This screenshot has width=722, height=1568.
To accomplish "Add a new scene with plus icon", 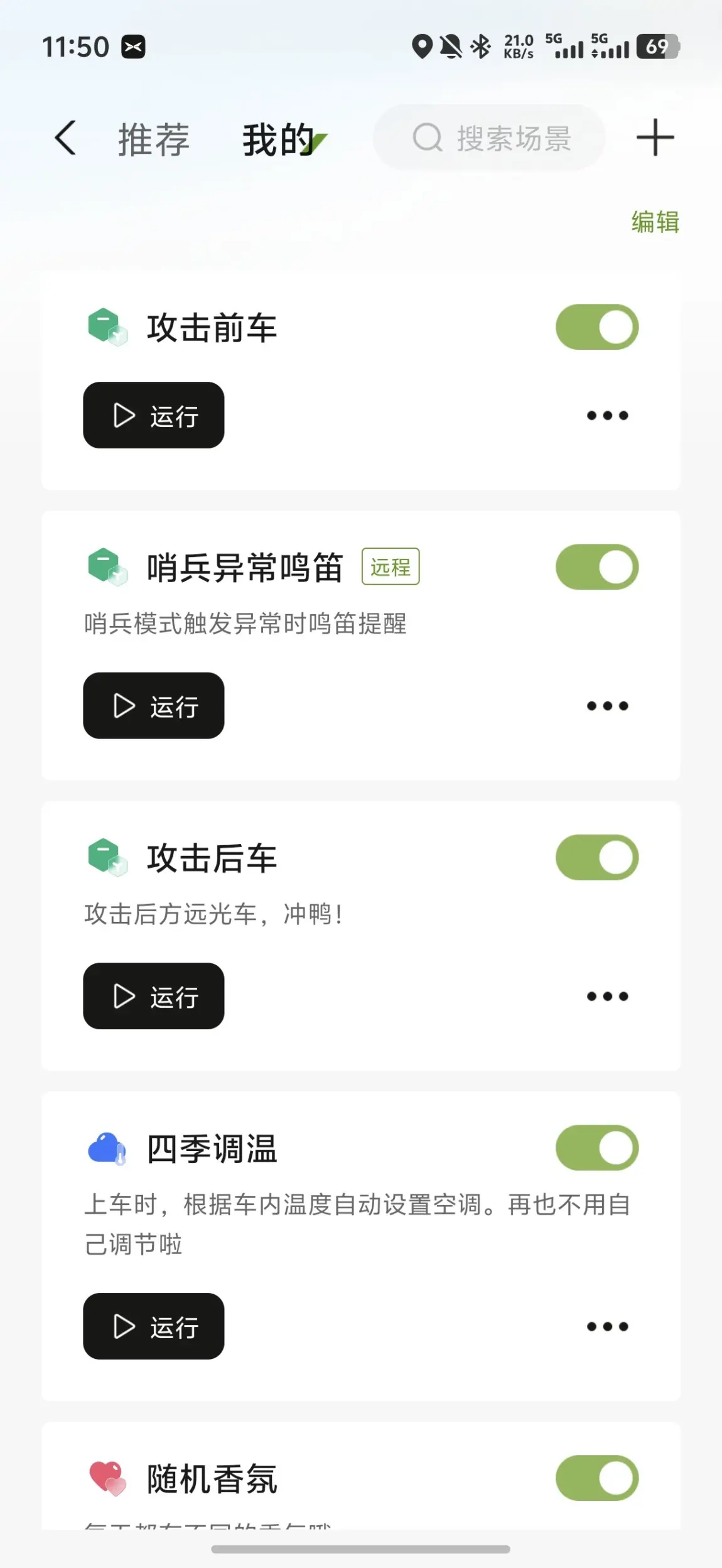I will [655, 137].
